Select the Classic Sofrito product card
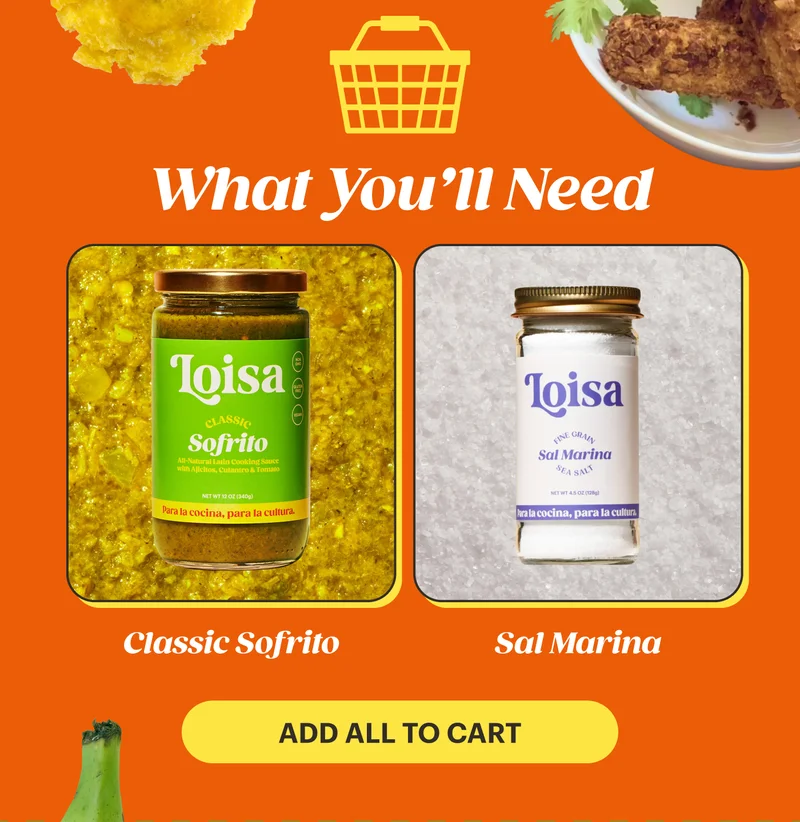The image size is (800, 822). coord(232,425)
